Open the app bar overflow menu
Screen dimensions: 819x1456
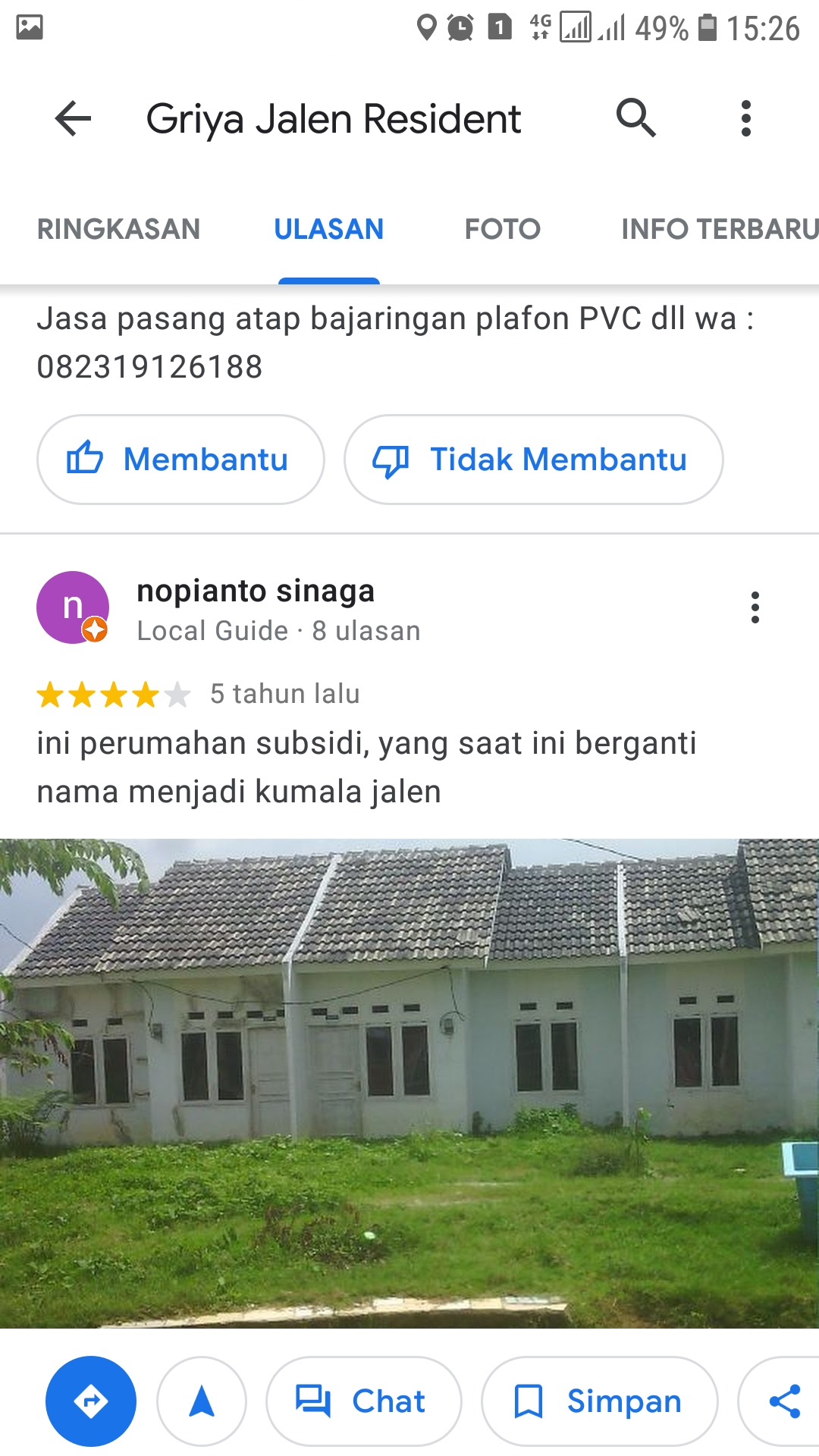[746, 118]
